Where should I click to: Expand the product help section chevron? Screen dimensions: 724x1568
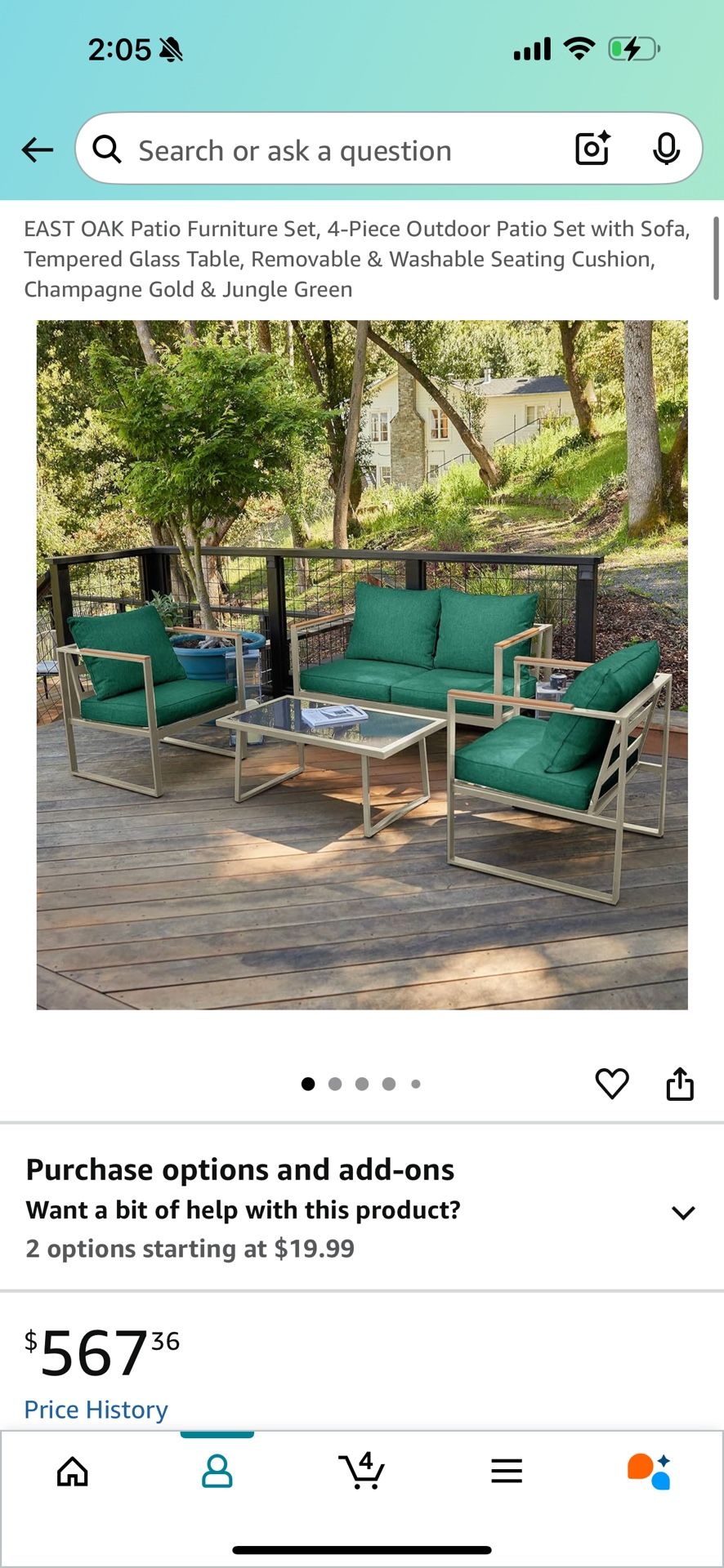(683, 1212)
